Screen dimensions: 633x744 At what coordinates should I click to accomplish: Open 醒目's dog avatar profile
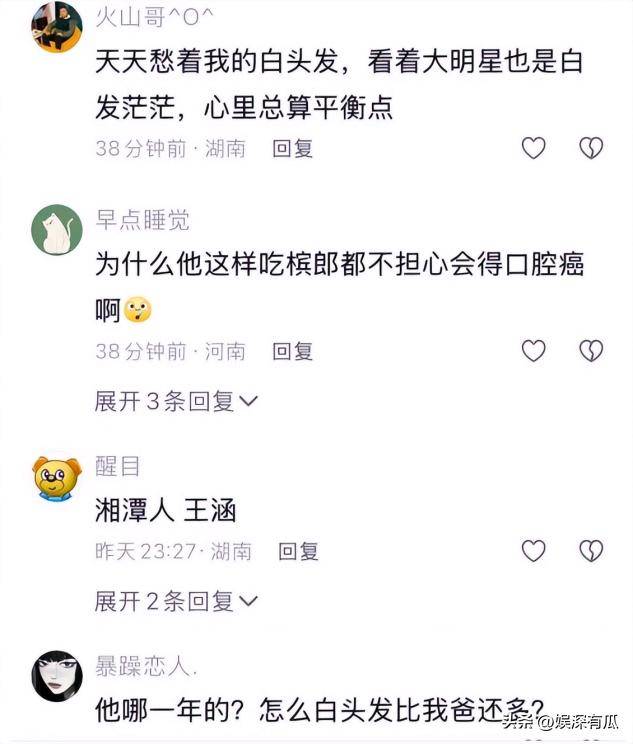[57, 478]
